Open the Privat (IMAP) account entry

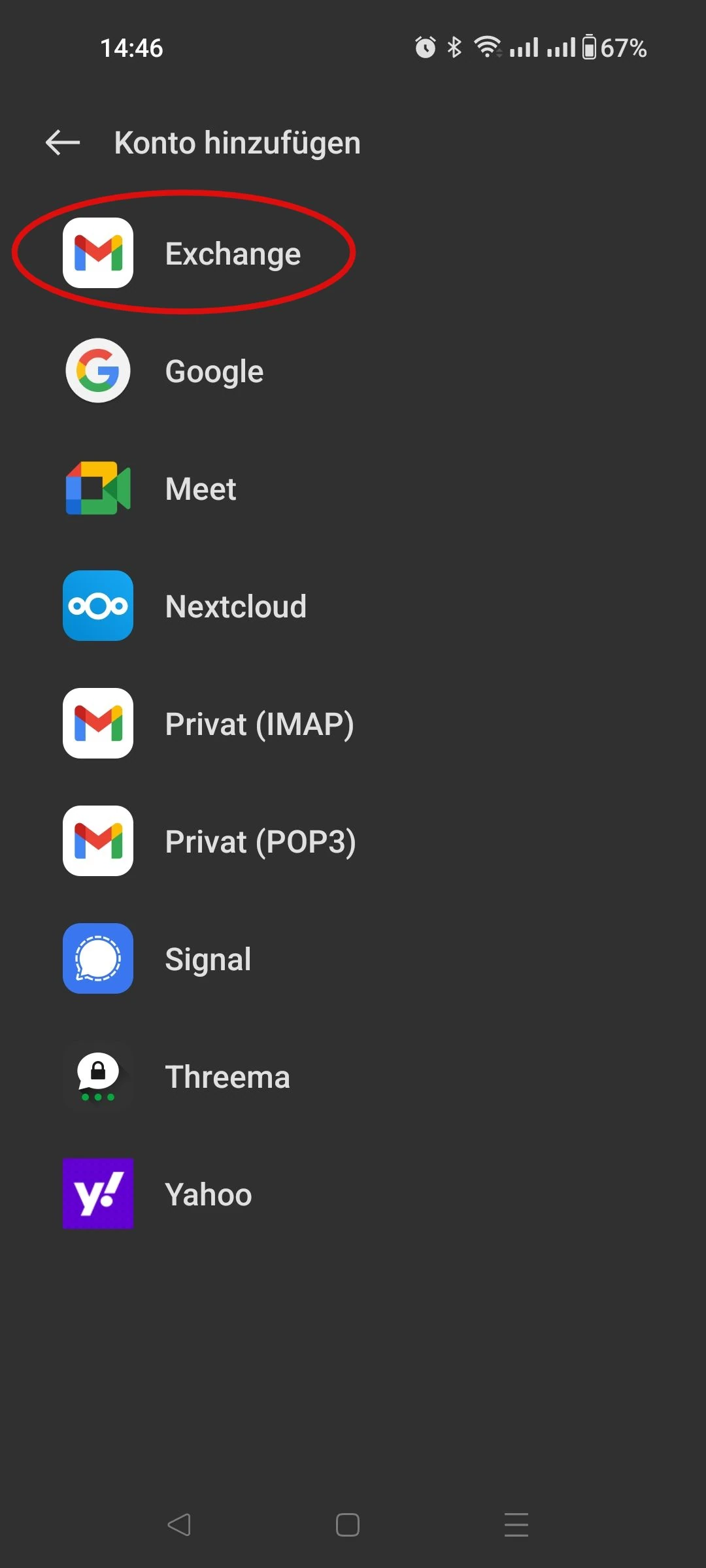(x=260, y=723)
